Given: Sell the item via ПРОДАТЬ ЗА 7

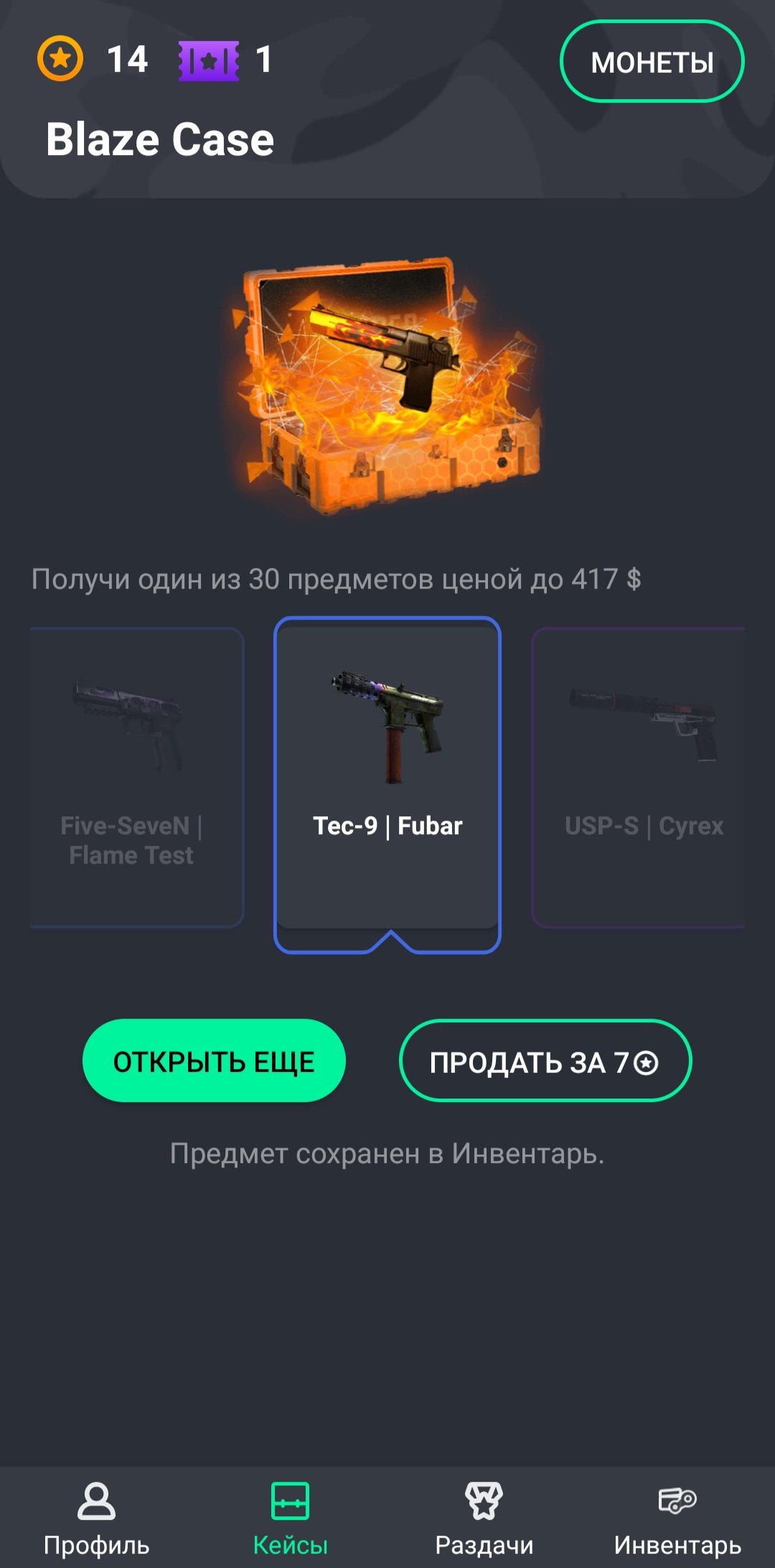Looking at the screenshot, I should tap(545, 1060).
